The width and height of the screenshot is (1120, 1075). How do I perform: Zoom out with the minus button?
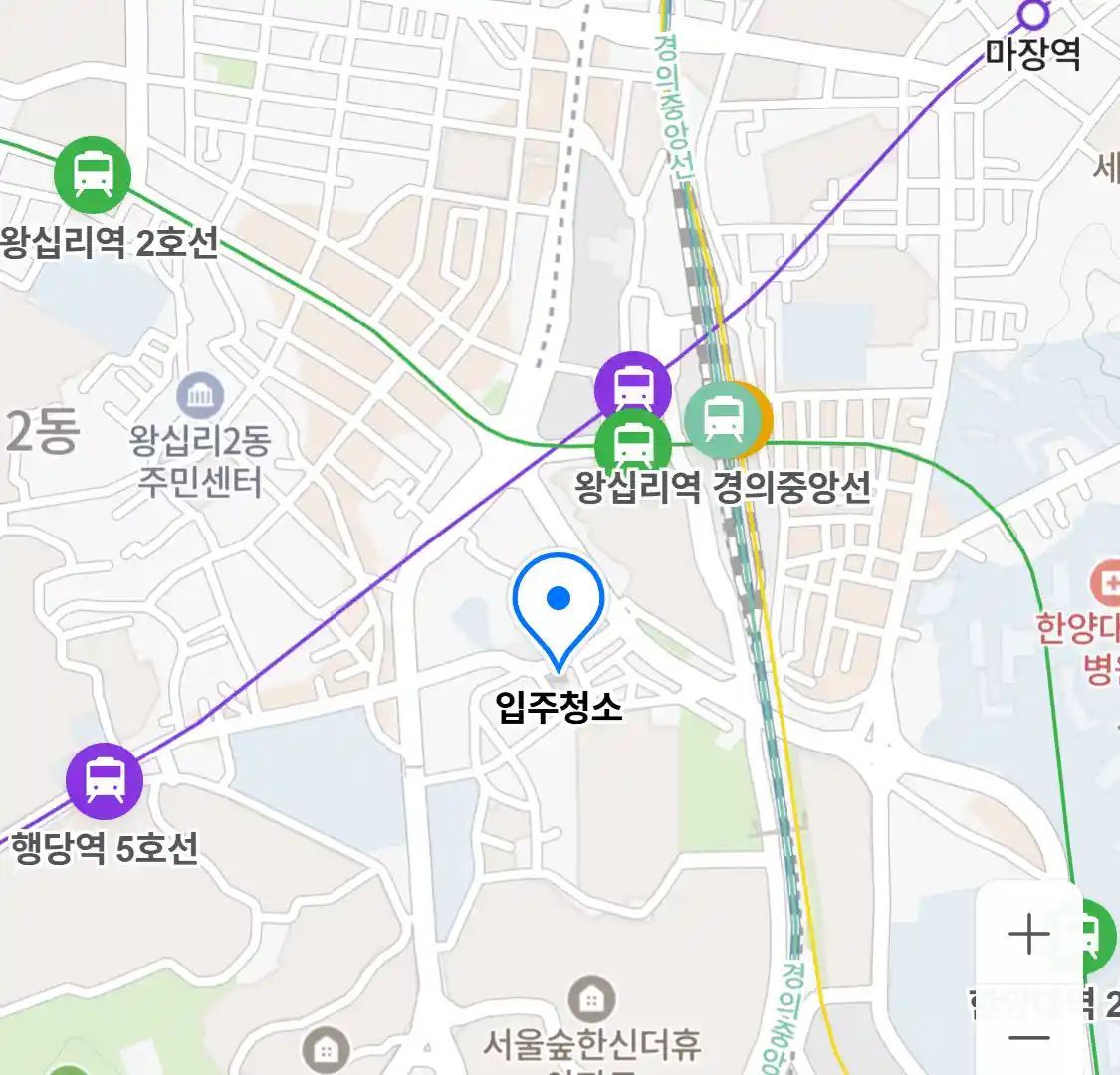pyautogui.click(x=1028, y=1038)
